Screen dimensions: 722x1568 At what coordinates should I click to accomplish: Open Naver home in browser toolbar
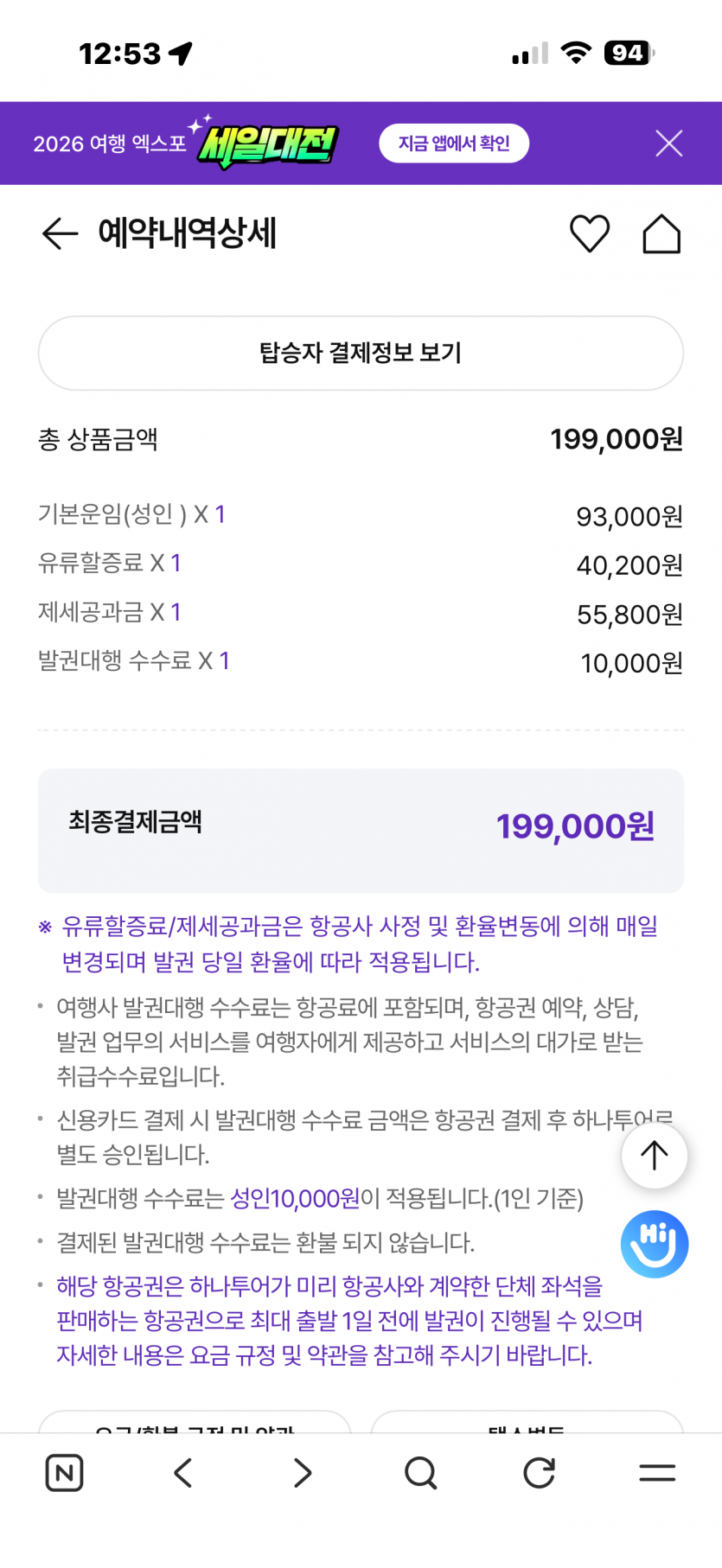tap(64, 1473)
